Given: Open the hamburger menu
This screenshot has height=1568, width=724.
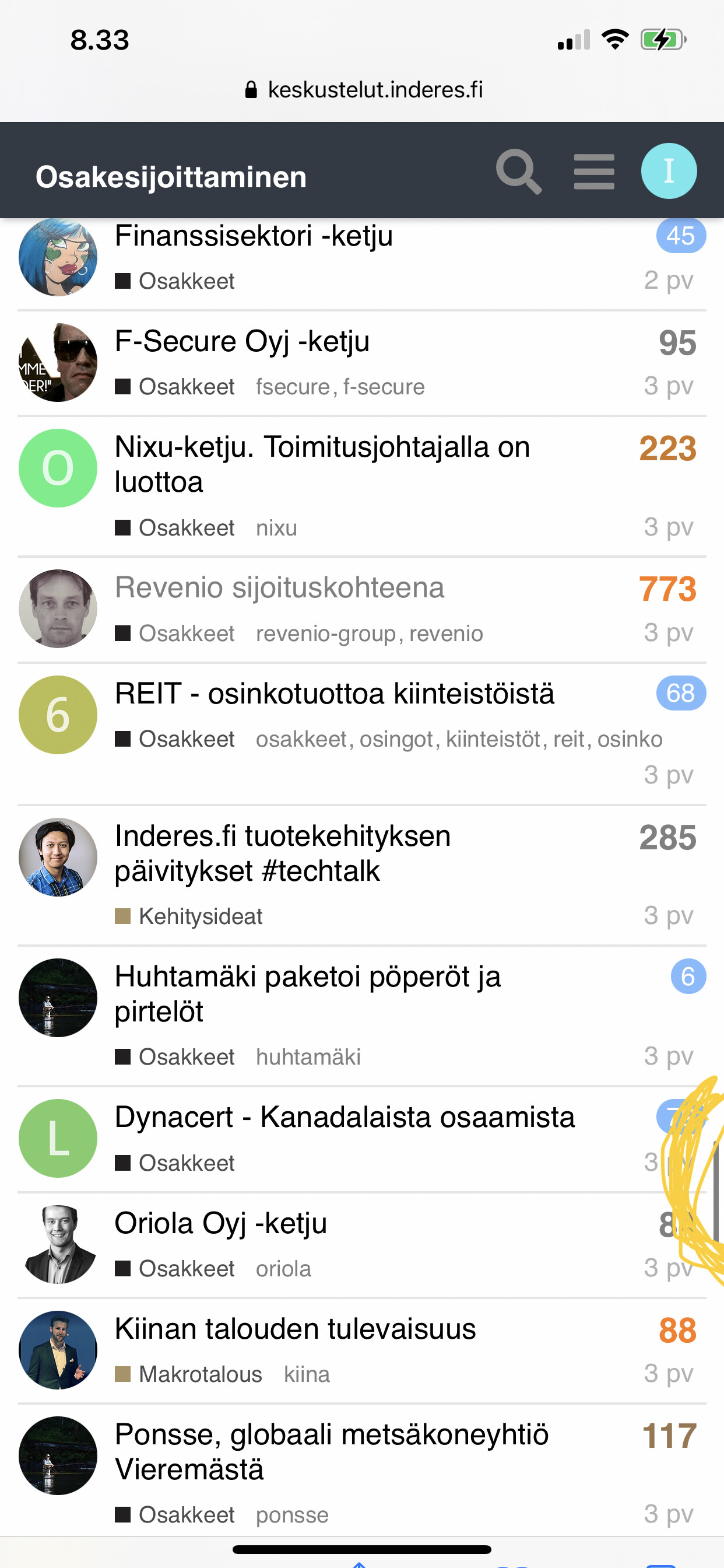Looking at the screenshot, I should pos(594,171).
